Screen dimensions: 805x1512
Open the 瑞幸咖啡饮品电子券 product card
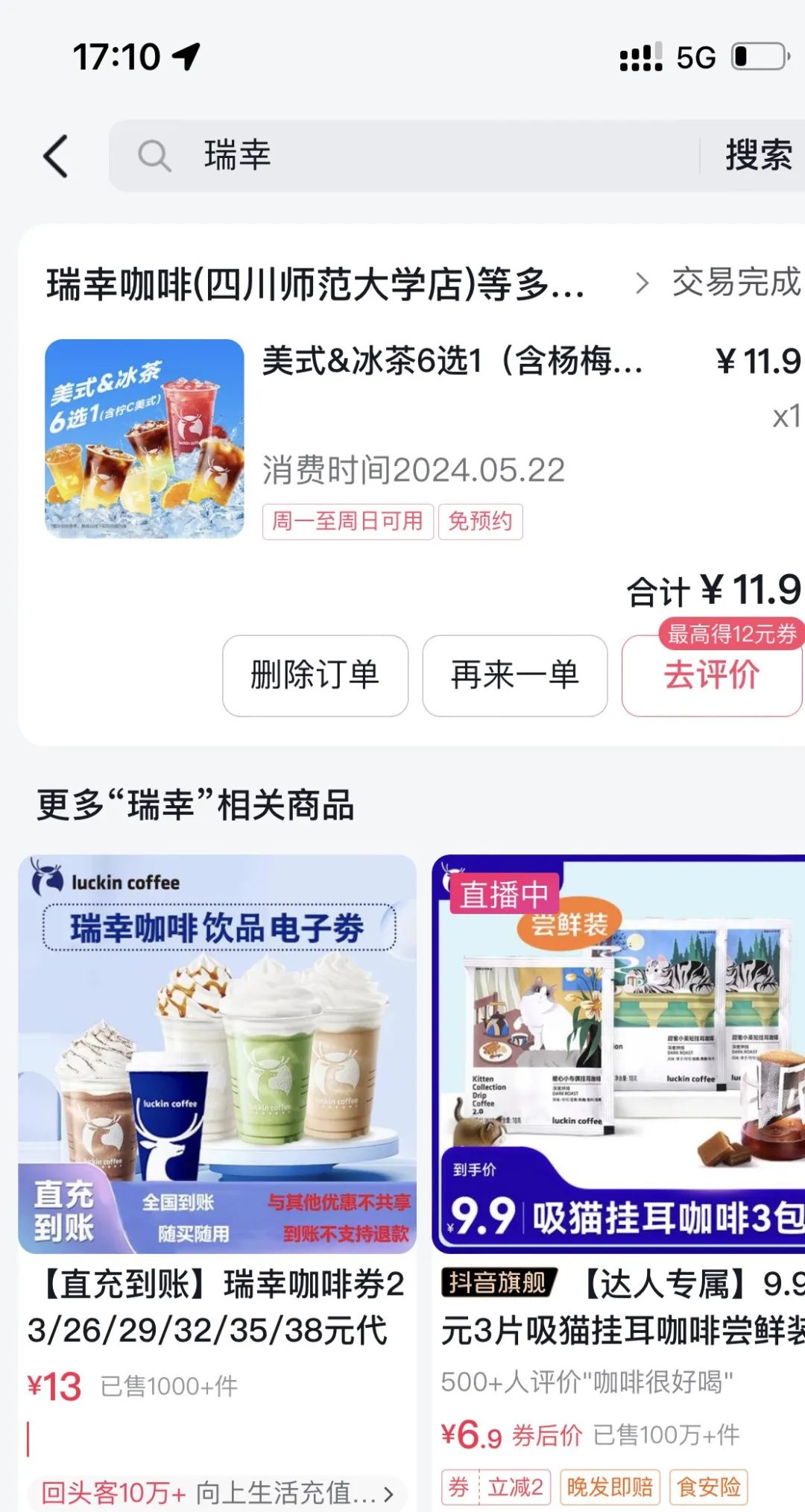coord(217,1055)
